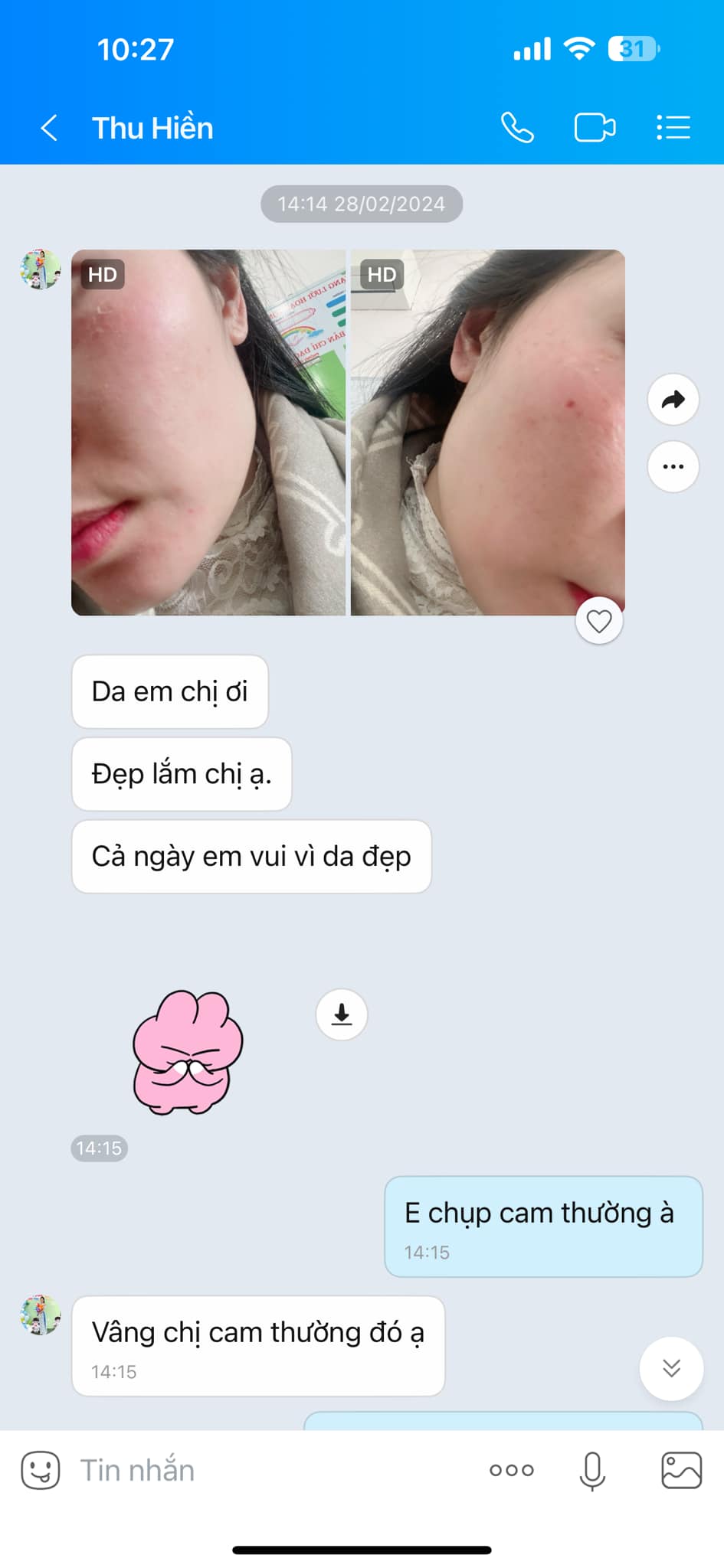Forward the shared photos

click(x=673, y=400)
